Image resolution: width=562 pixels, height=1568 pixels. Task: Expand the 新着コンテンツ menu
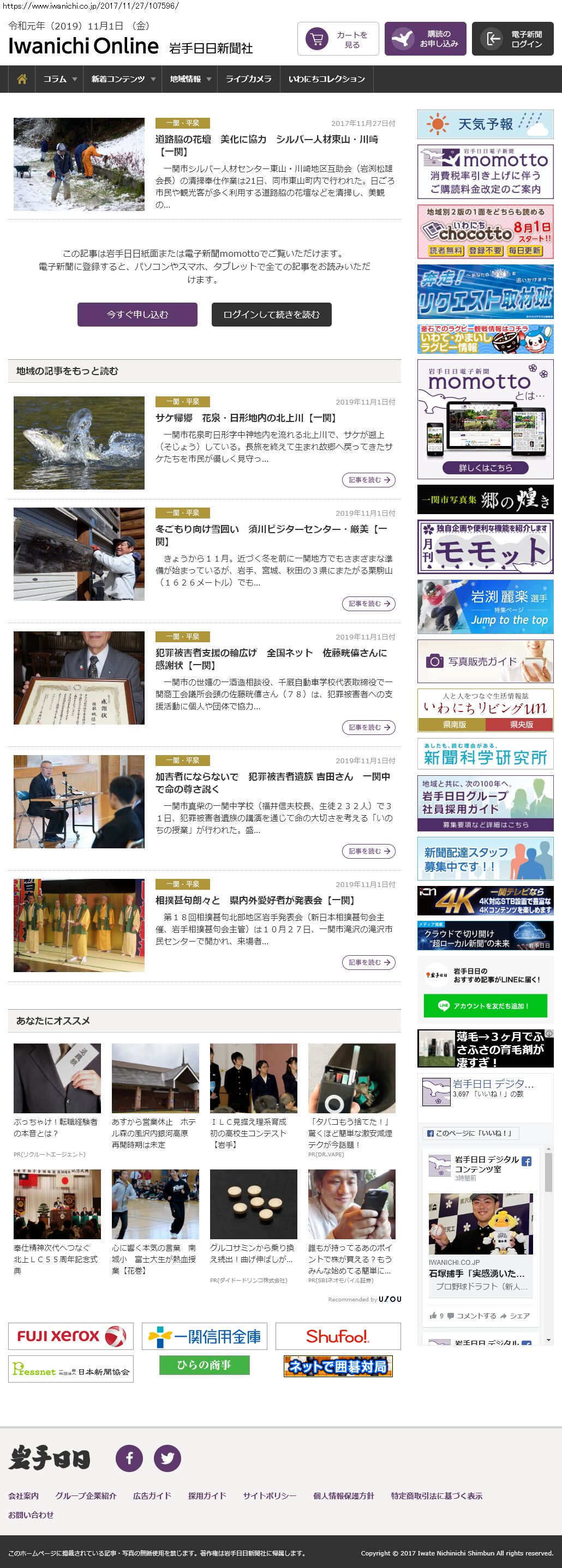(123, 79)
